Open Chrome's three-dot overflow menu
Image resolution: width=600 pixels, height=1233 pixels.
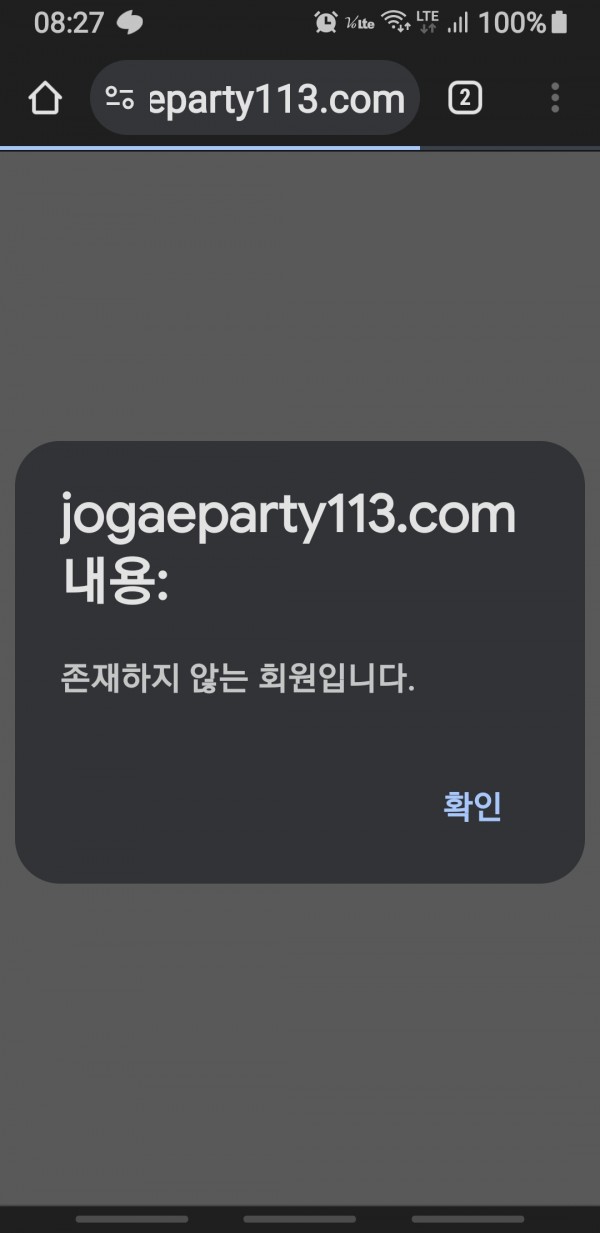(555, 98)
